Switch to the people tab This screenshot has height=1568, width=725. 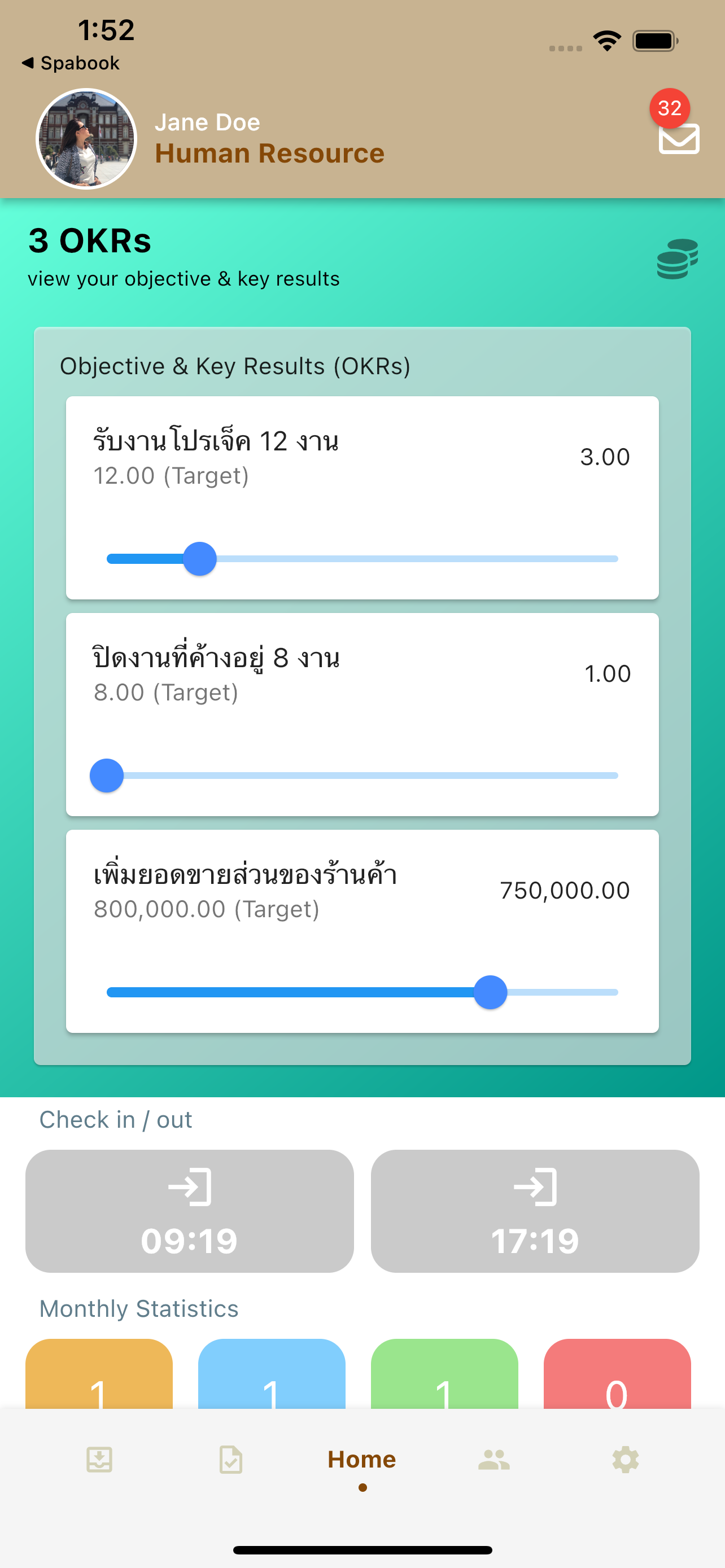tap(493, 1460)
